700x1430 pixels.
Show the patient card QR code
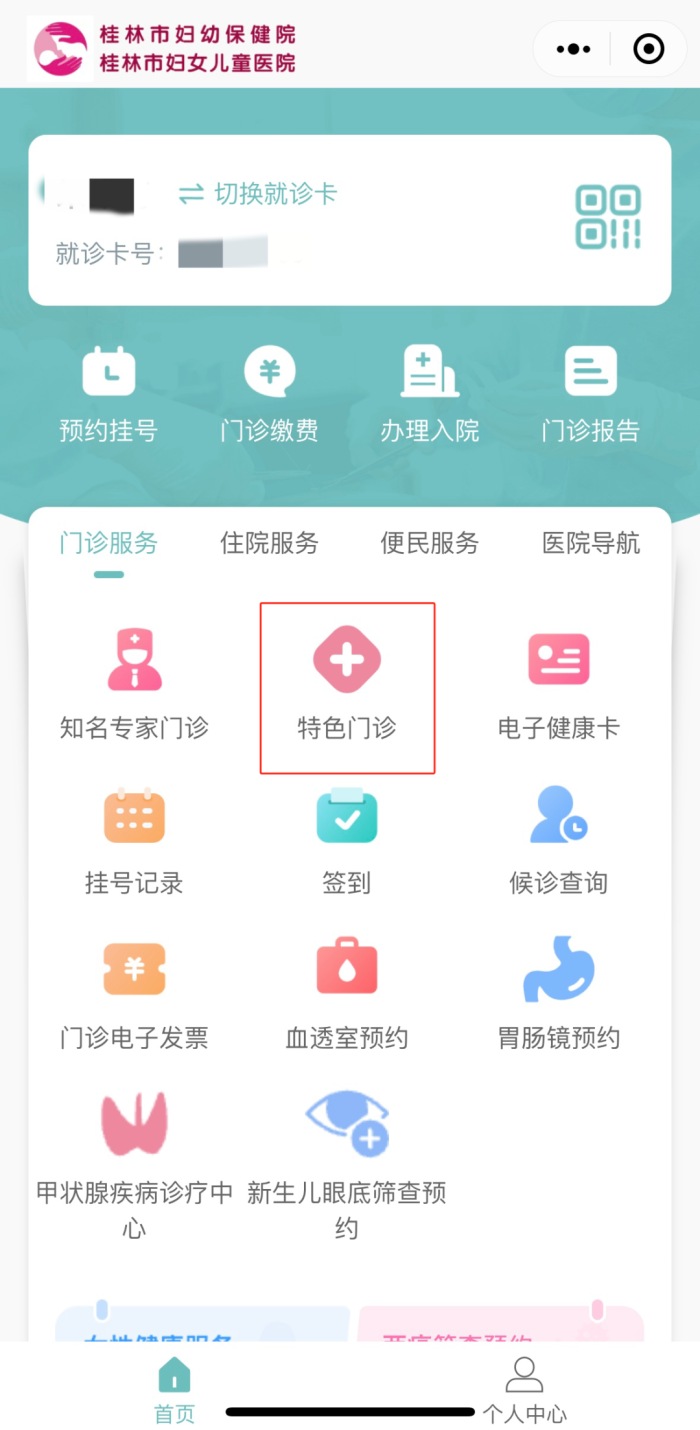point(607,217)
